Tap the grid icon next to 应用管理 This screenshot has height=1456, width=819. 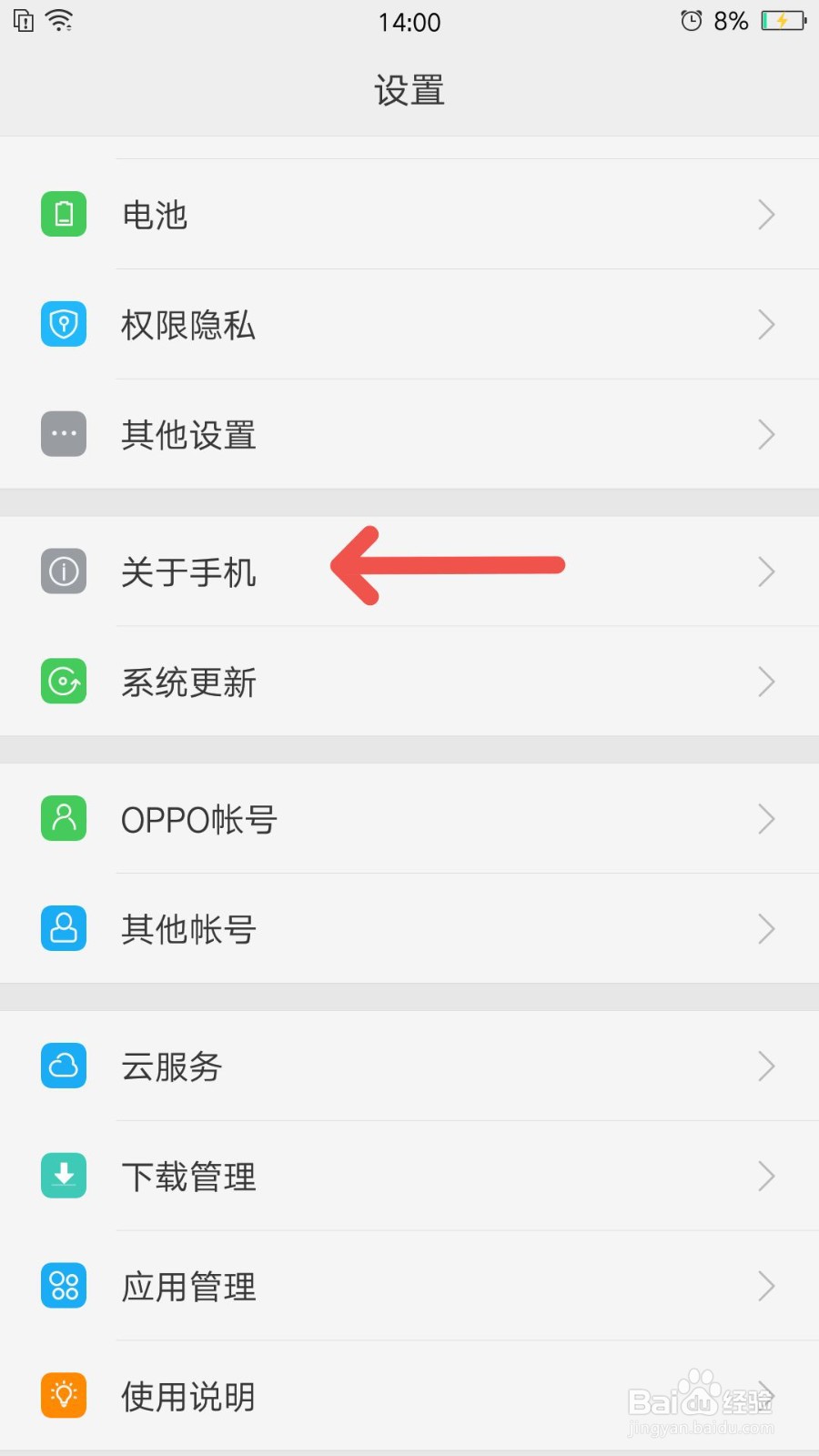[x=63, y=1286]
